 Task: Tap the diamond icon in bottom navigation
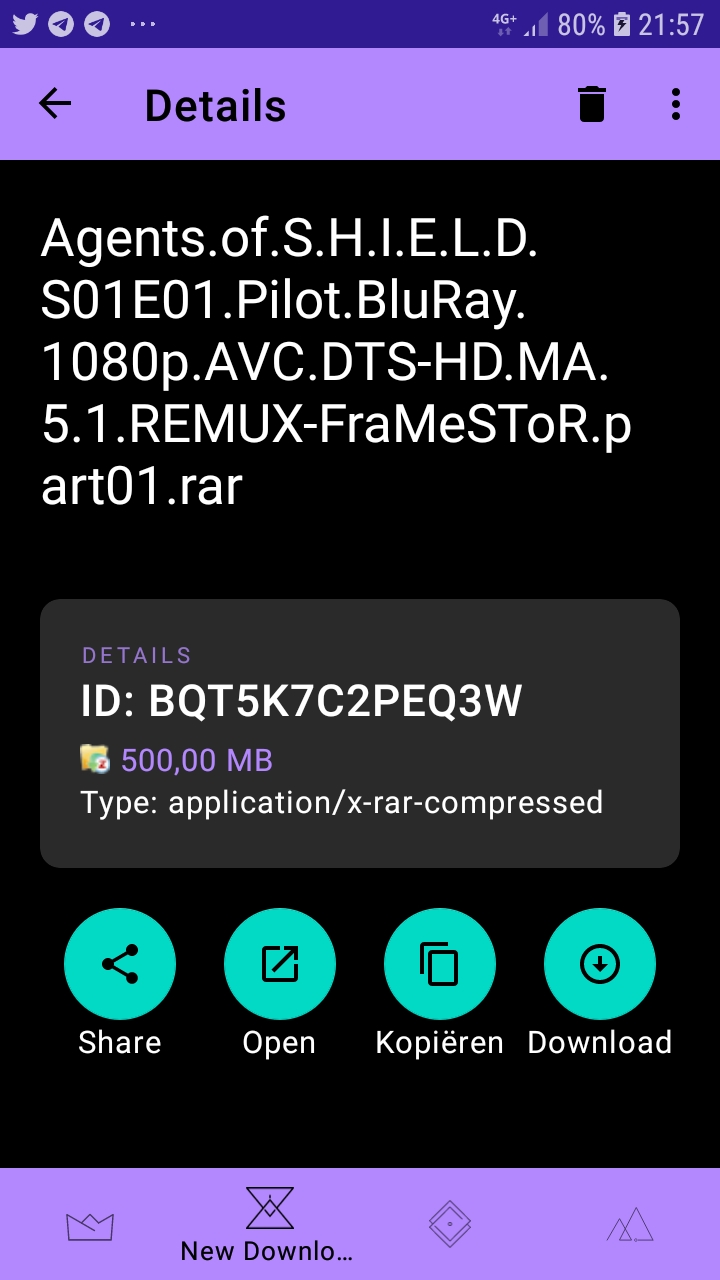pos(450,1221)
